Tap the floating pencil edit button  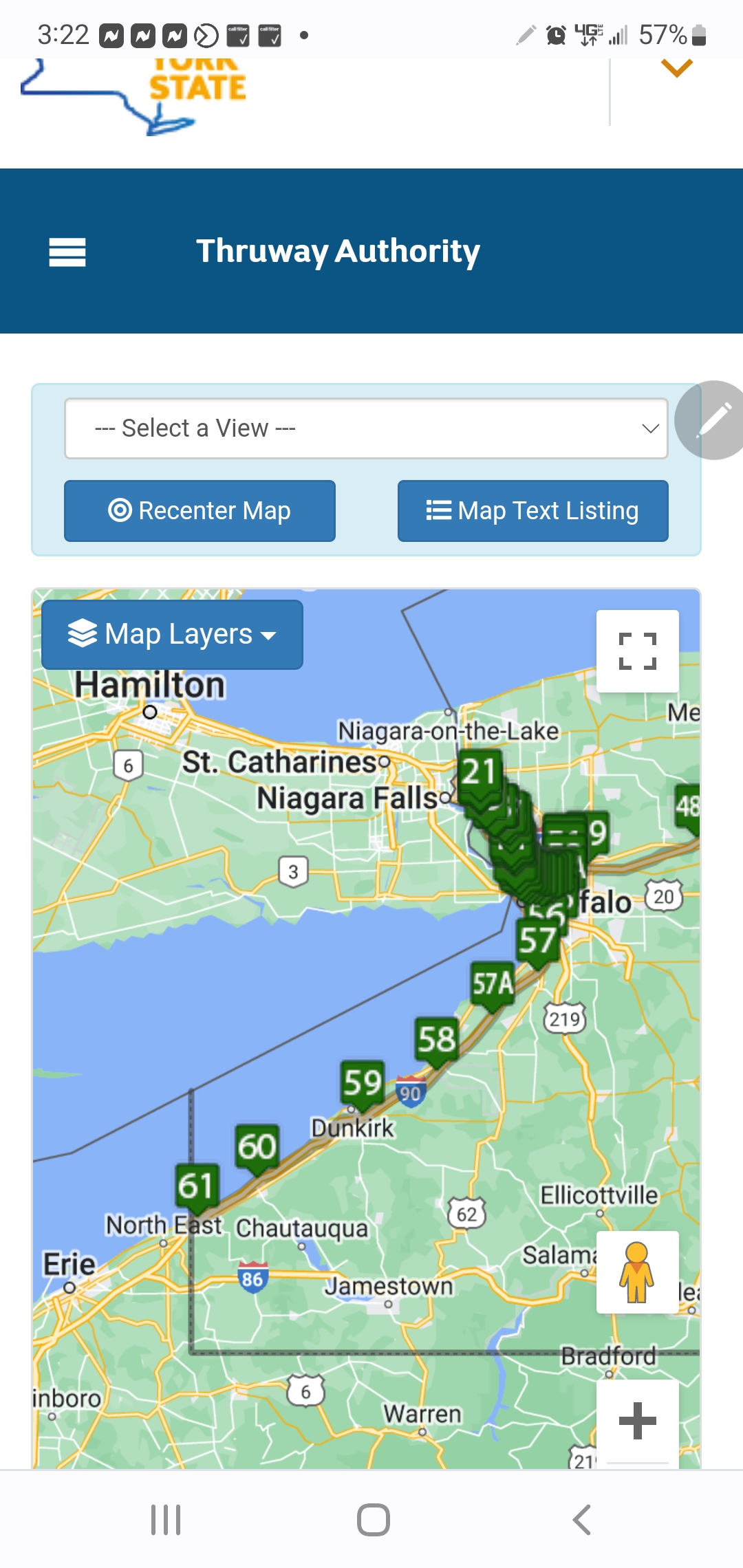tap(712, 420)
